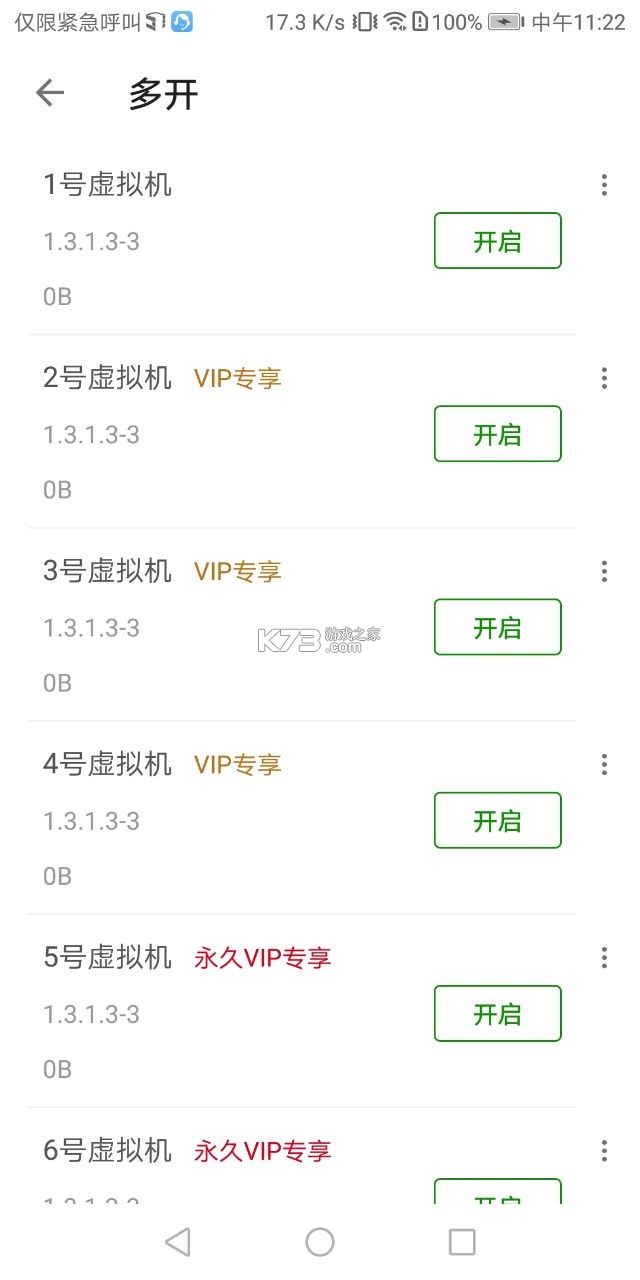The height and width of the screenshot is (1280, 640).
Task: Tap 开启 for 2号虚拟机
Action: point(497,434)
